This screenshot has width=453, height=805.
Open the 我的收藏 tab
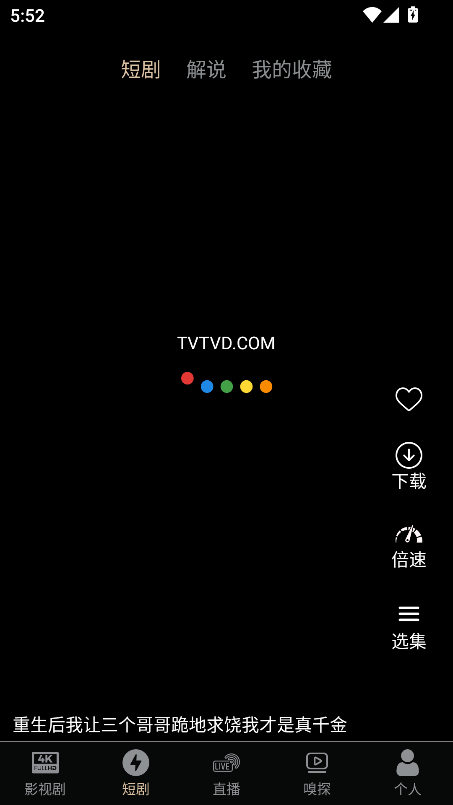292,70
